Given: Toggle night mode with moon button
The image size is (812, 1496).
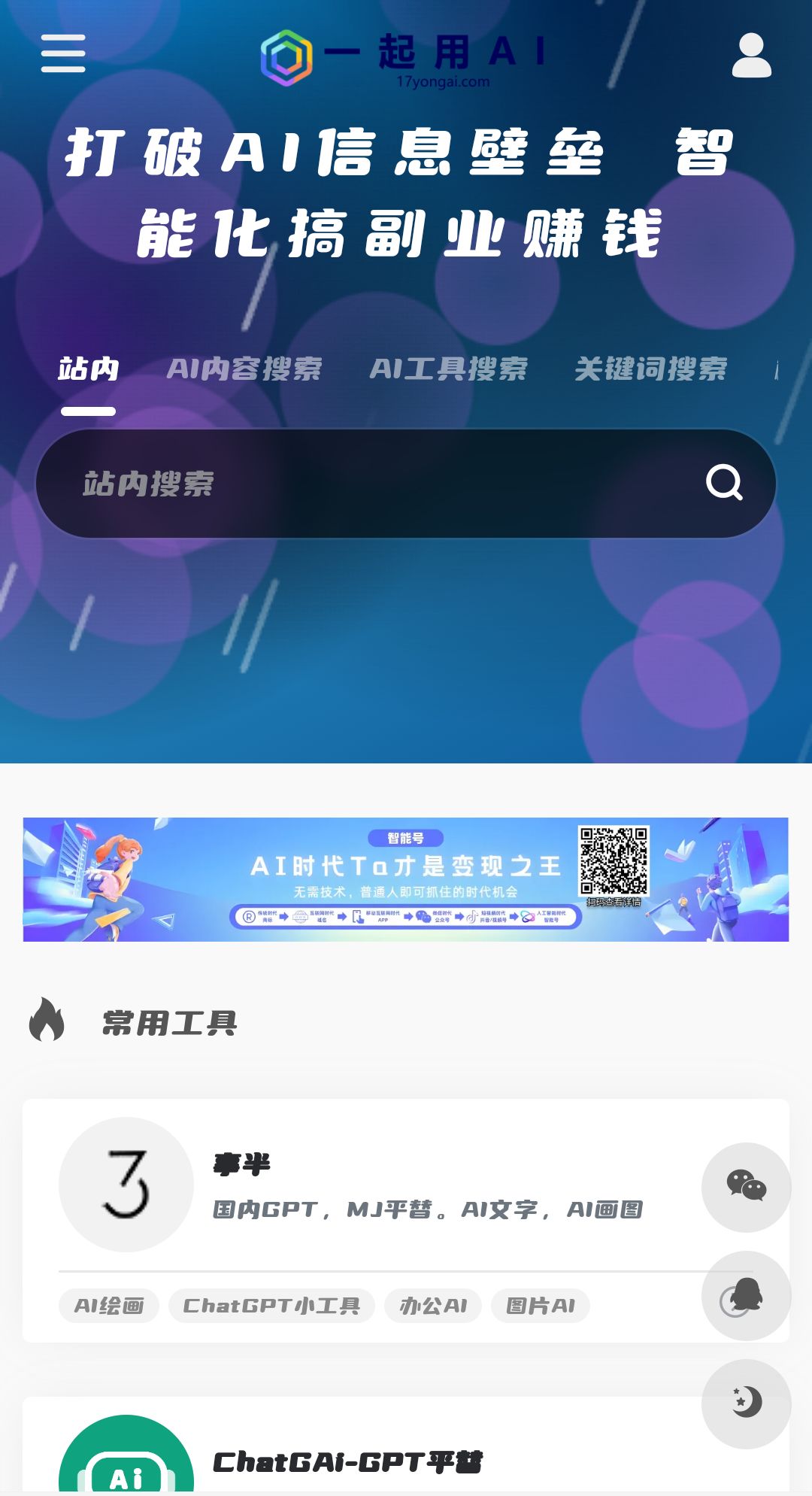Looking at the screenshot, I should (746, 1403).
